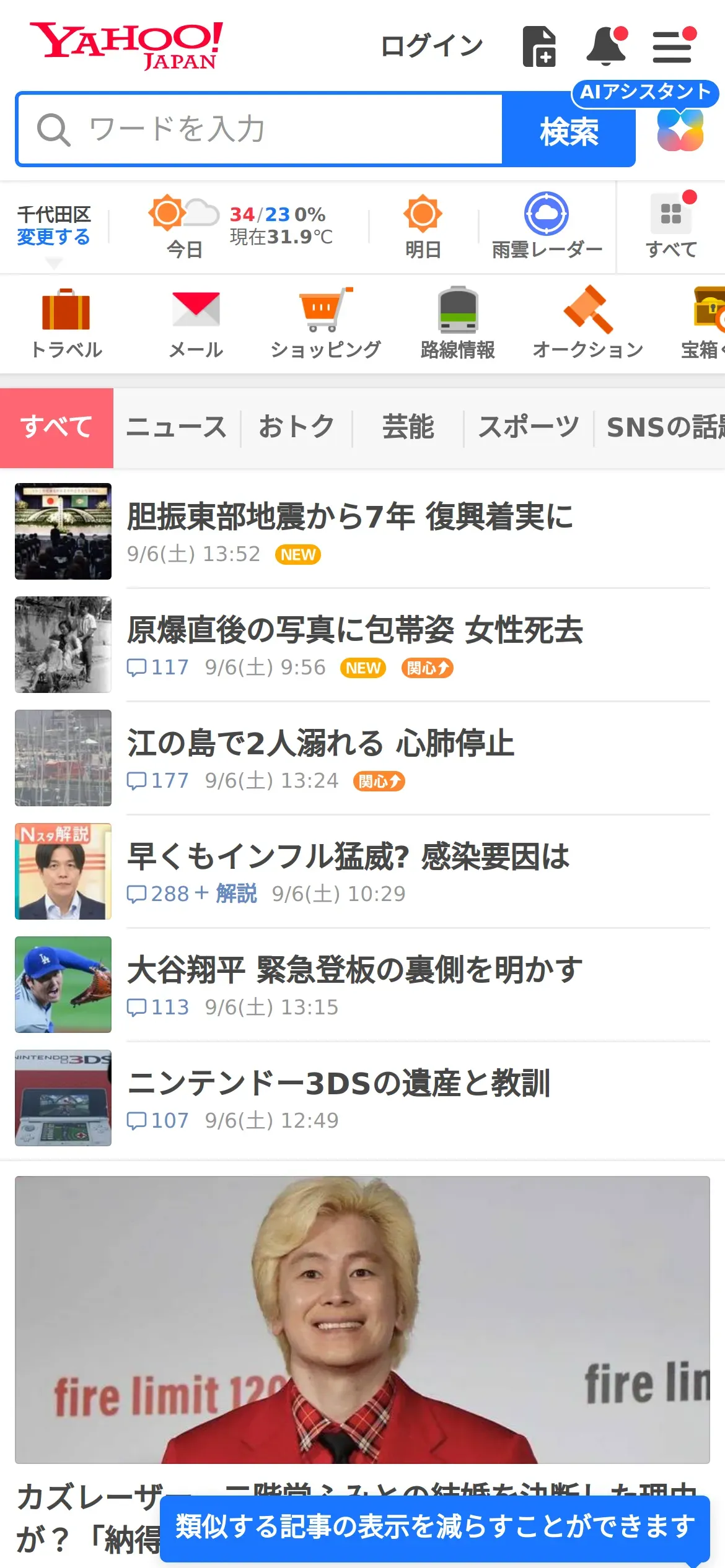Open the 大谷翔平 緊急登板 article
Image resolution: width=725 pixels, height=1568 pixels.
pyautogui.click(x=354, y=970)
